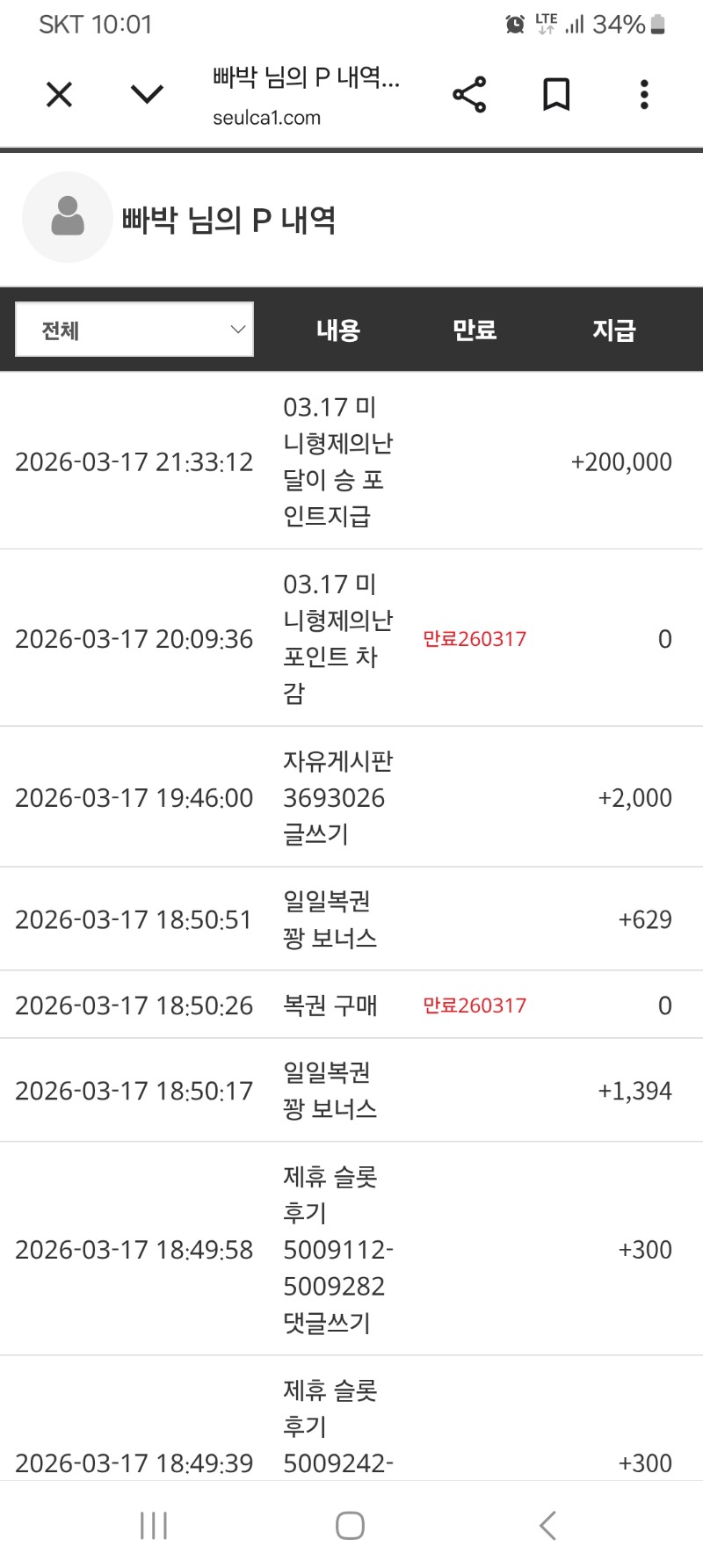
Task: Share this page
Action: [469, 94]
